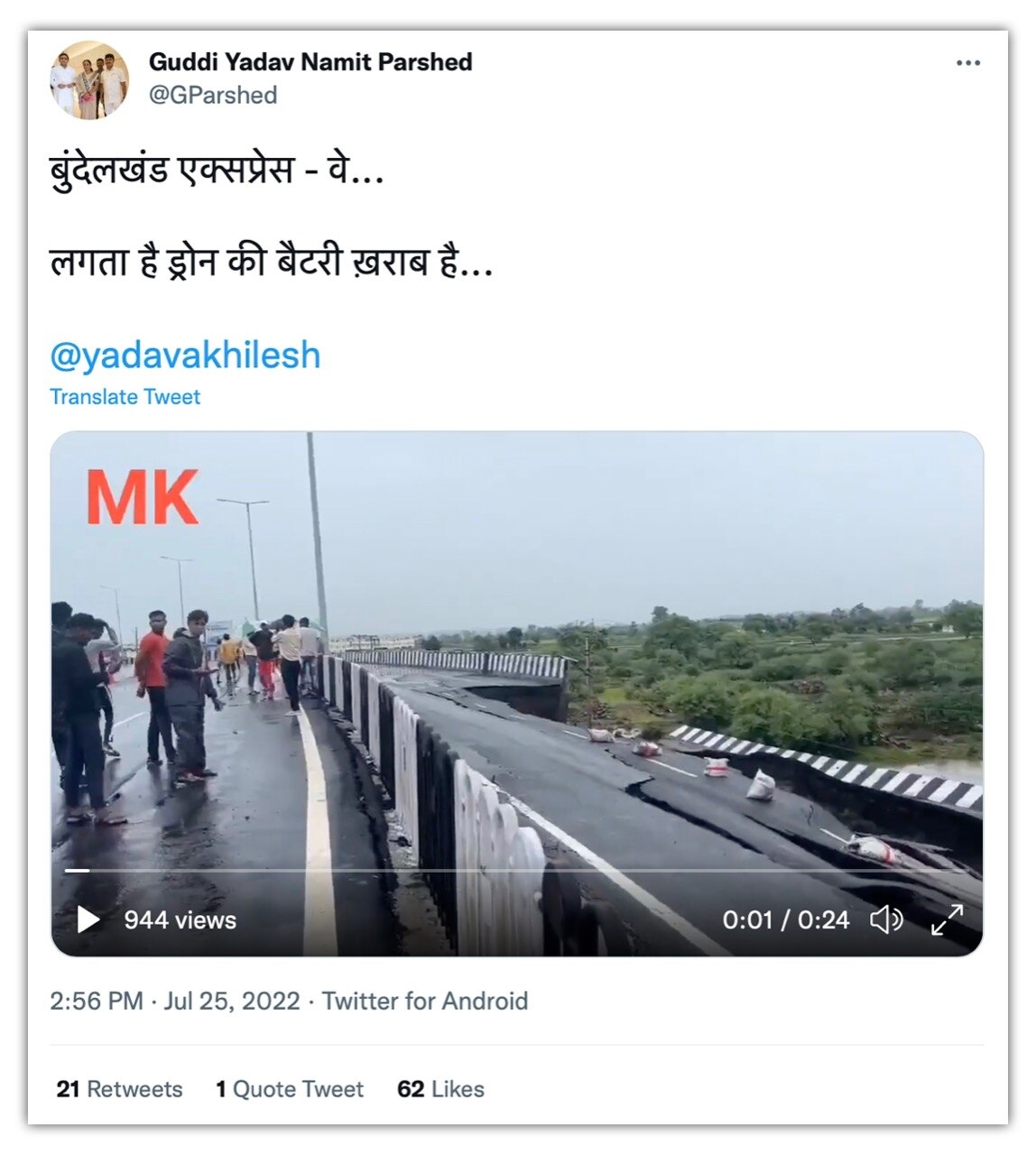Open the @yadavakhilesh mention
The height and width of the screenshot is (1155, 1036).
point(185,356)
